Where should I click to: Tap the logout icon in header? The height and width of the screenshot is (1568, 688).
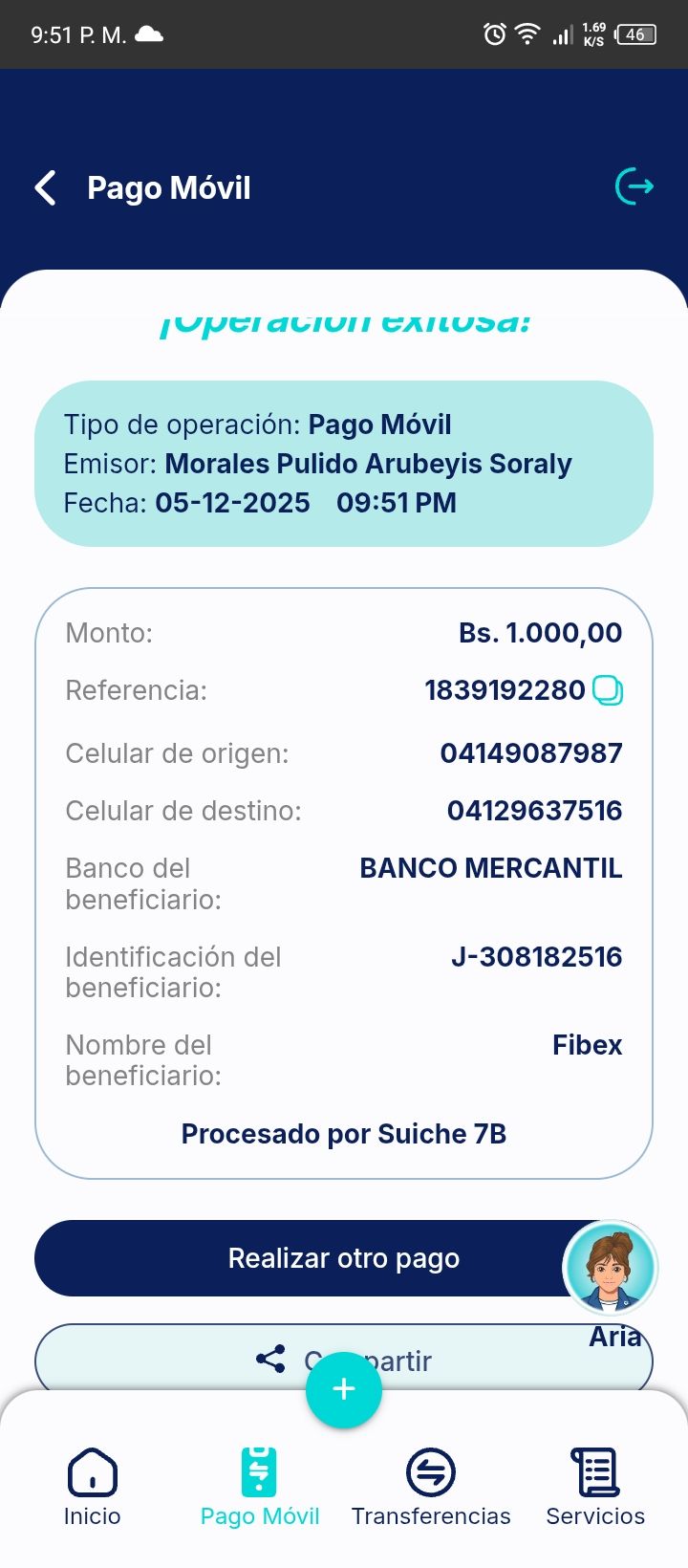point(634,186)
